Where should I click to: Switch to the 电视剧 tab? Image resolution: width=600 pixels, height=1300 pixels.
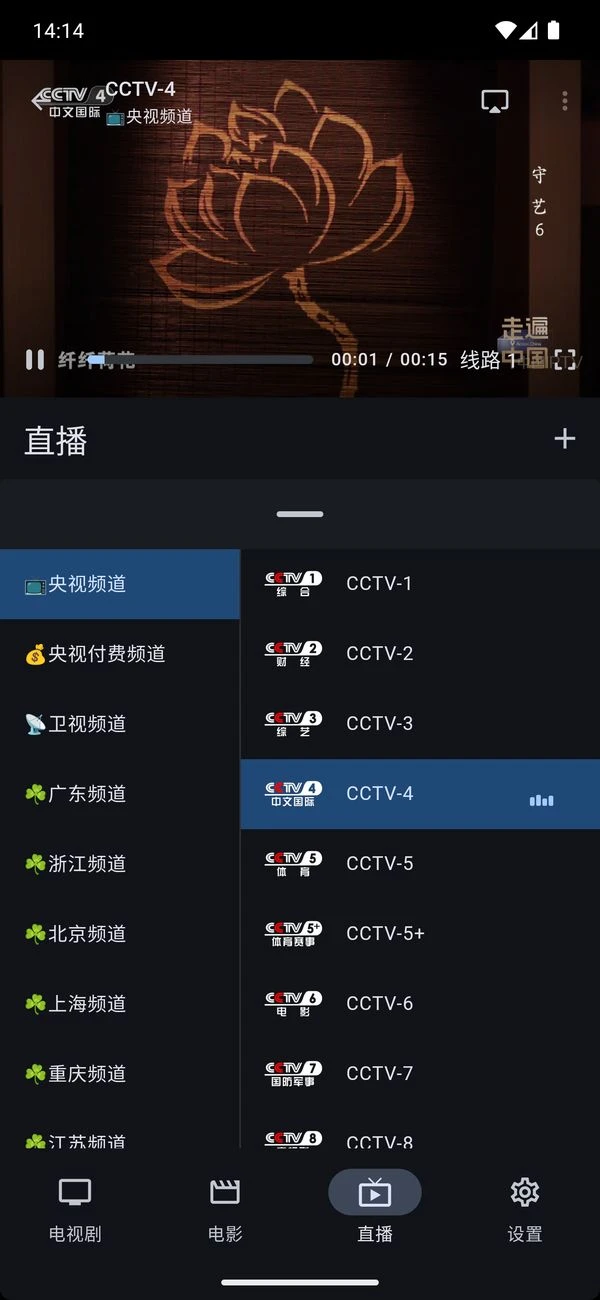(75, 1208)
